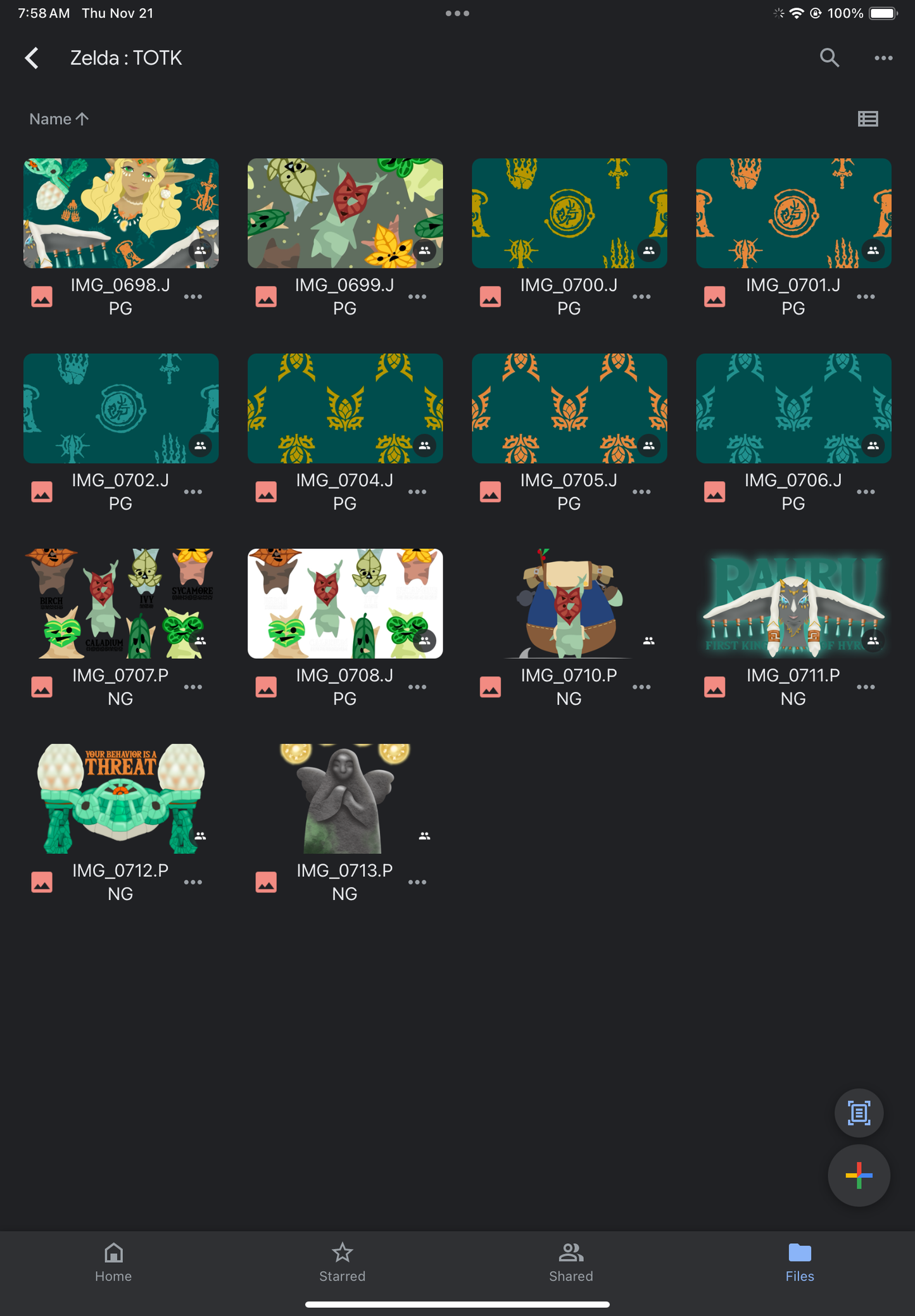The image size is (915, 1316).
Task: Show more options for IMG_0700.JPG
Action: click(641, 297)
